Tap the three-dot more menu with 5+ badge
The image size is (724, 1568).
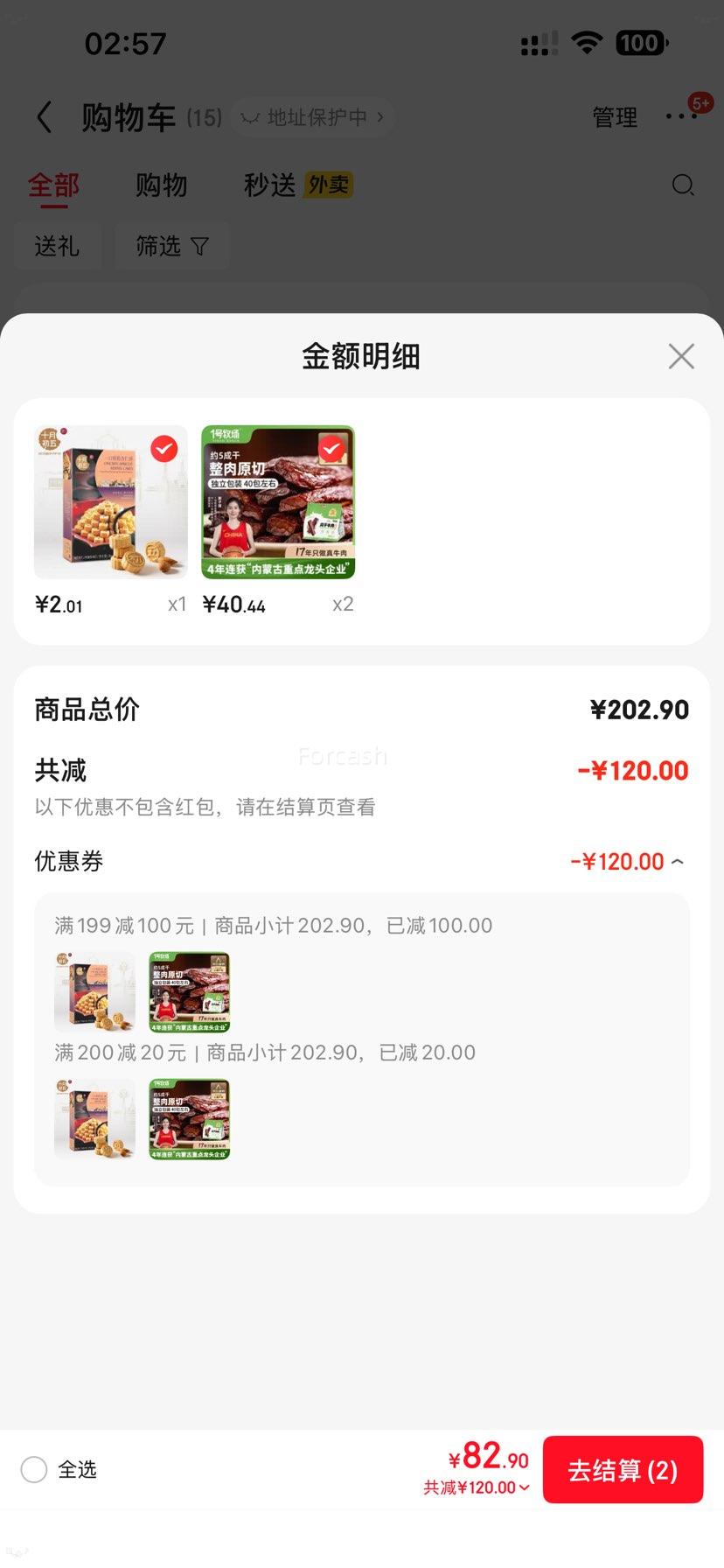point(682,116)
